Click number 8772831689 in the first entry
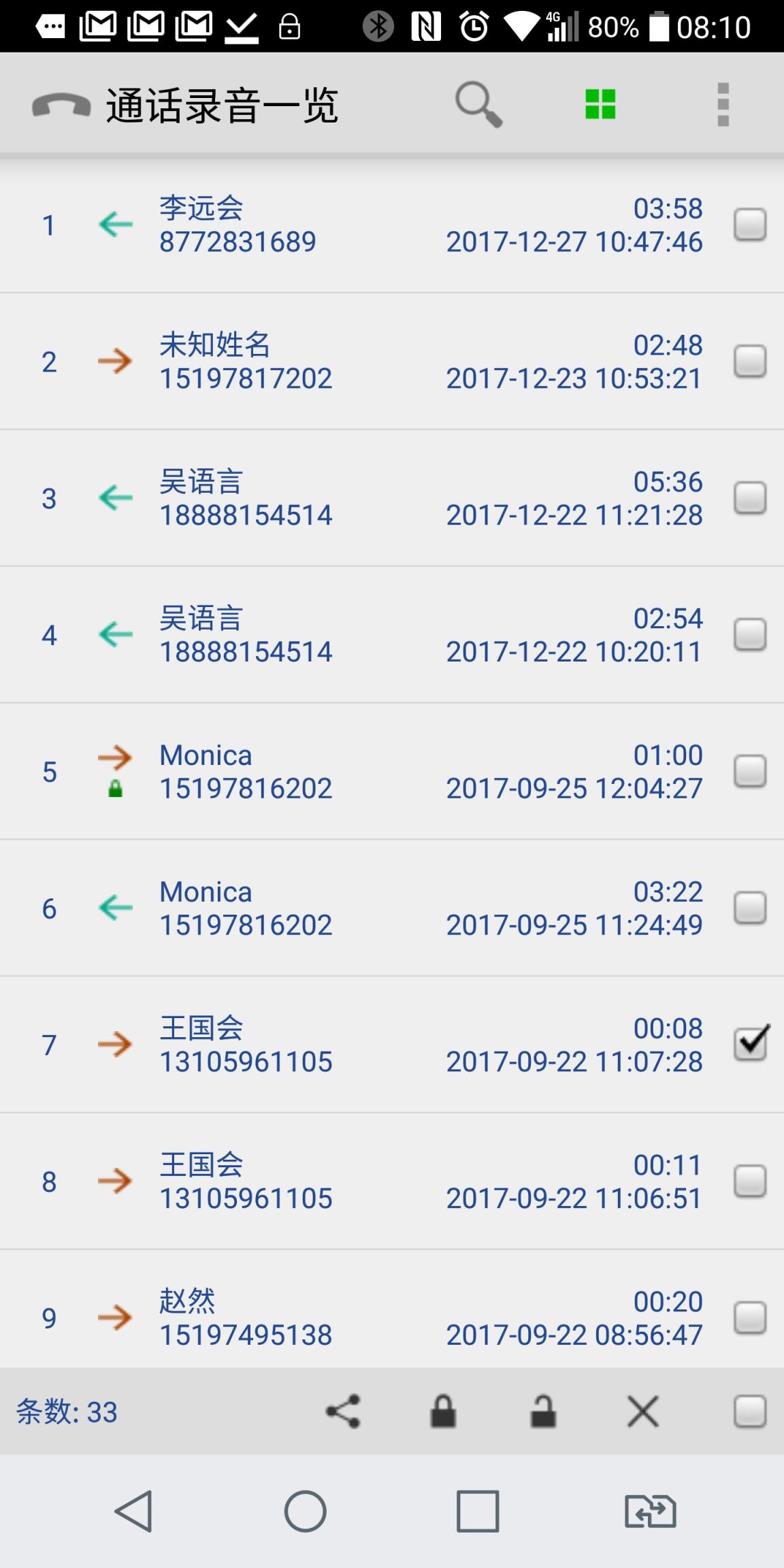The width and height of the screenshot is (784, 1568). [x=237, y=242]
